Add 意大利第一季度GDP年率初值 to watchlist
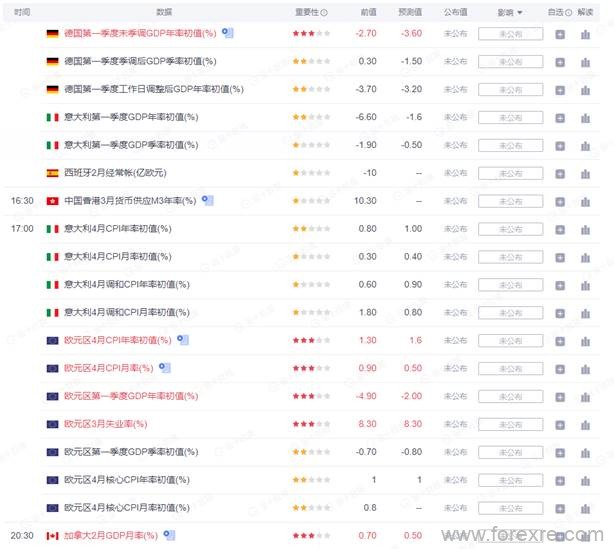This screenshot has height=549, width=614. coord(562,117)
